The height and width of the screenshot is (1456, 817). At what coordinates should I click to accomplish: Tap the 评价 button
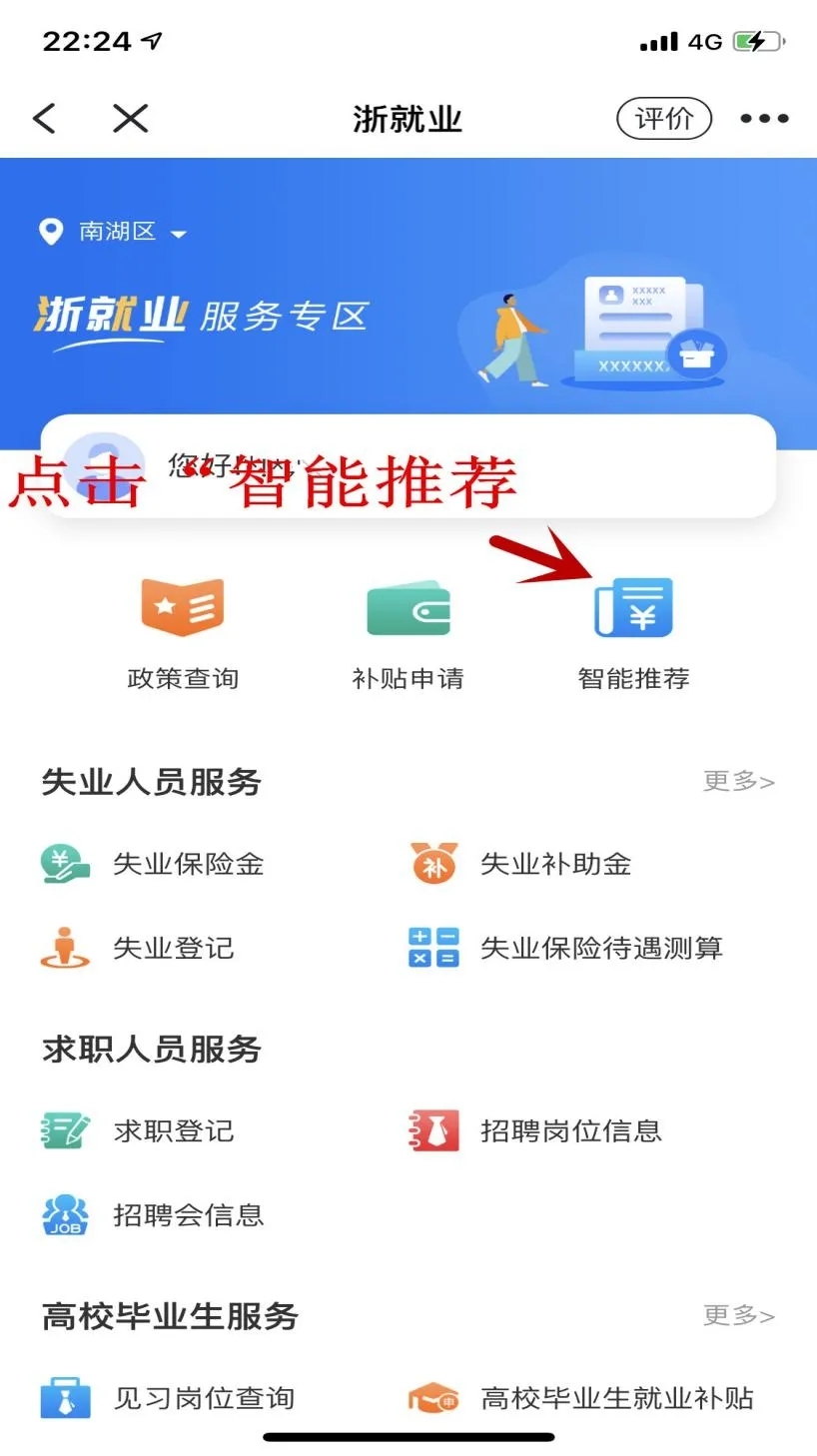coord(664,119)
